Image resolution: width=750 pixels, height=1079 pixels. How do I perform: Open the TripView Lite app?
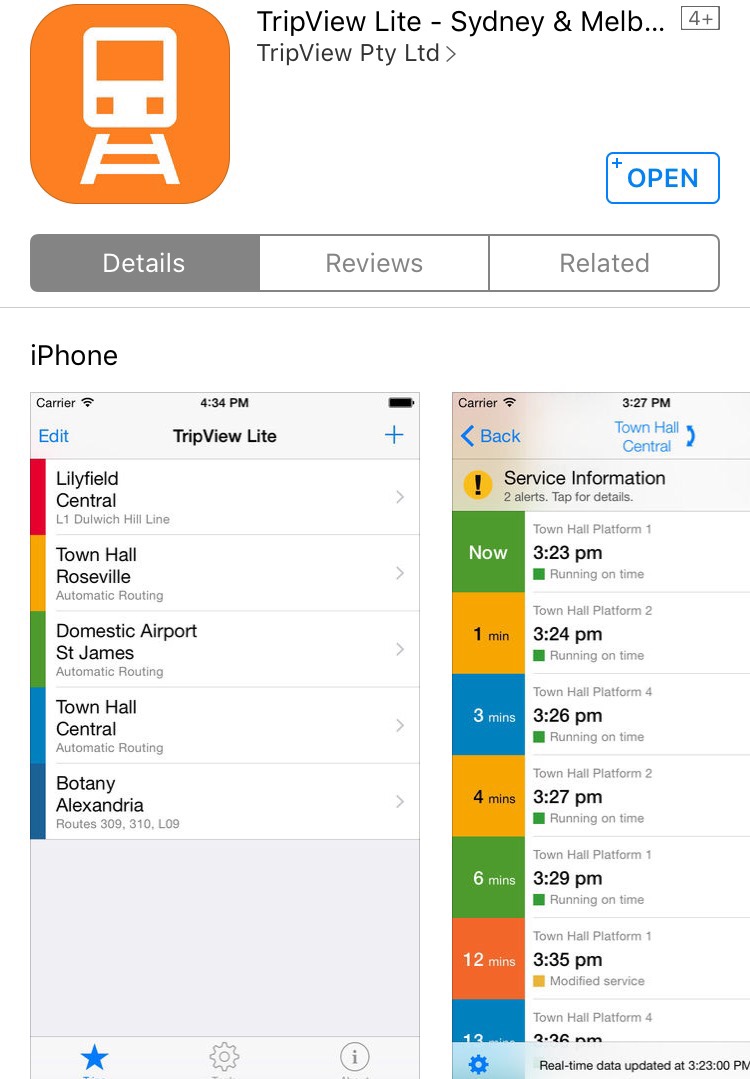click(x=662, y=178)
